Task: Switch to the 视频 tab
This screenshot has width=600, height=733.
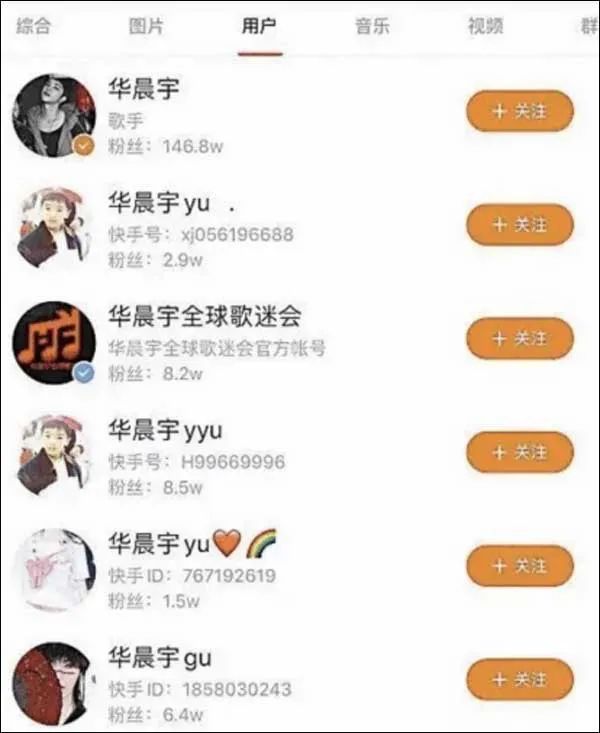Action: point(485,27)
